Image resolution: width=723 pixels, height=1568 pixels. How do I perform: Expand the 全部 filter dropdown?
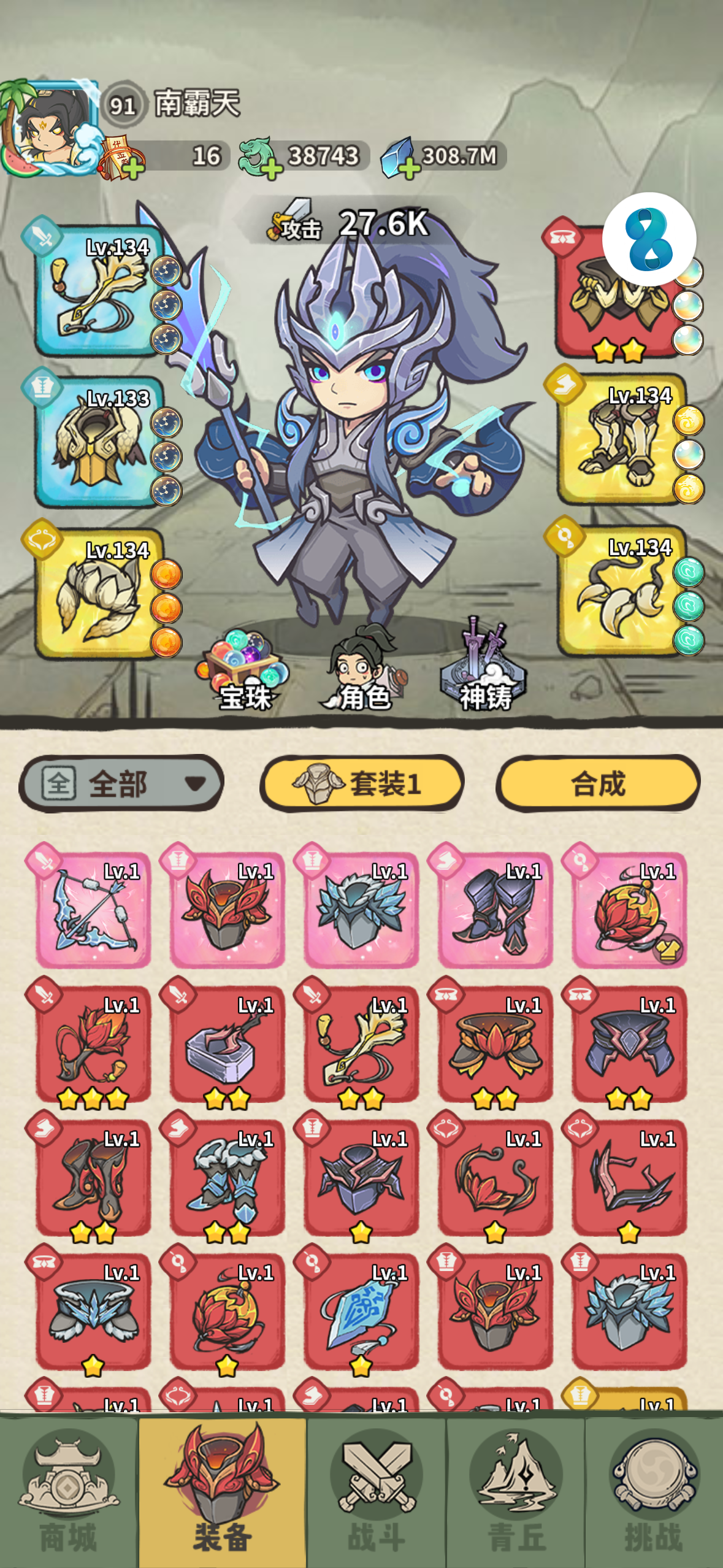tap(121, 783)
